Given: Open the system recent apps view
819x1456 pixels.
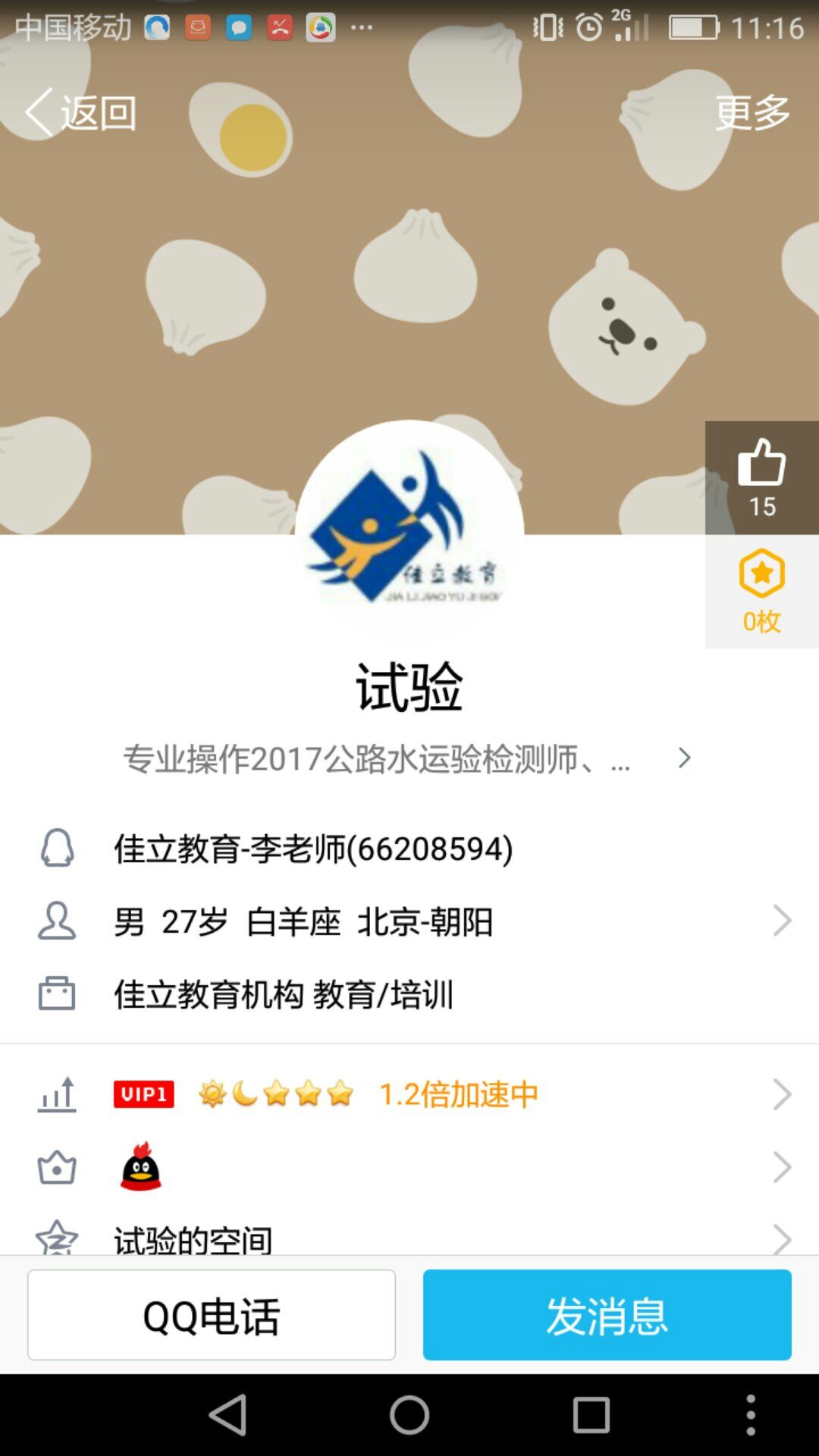Looking at the screenshot, I should click(x=591, y=1415).
